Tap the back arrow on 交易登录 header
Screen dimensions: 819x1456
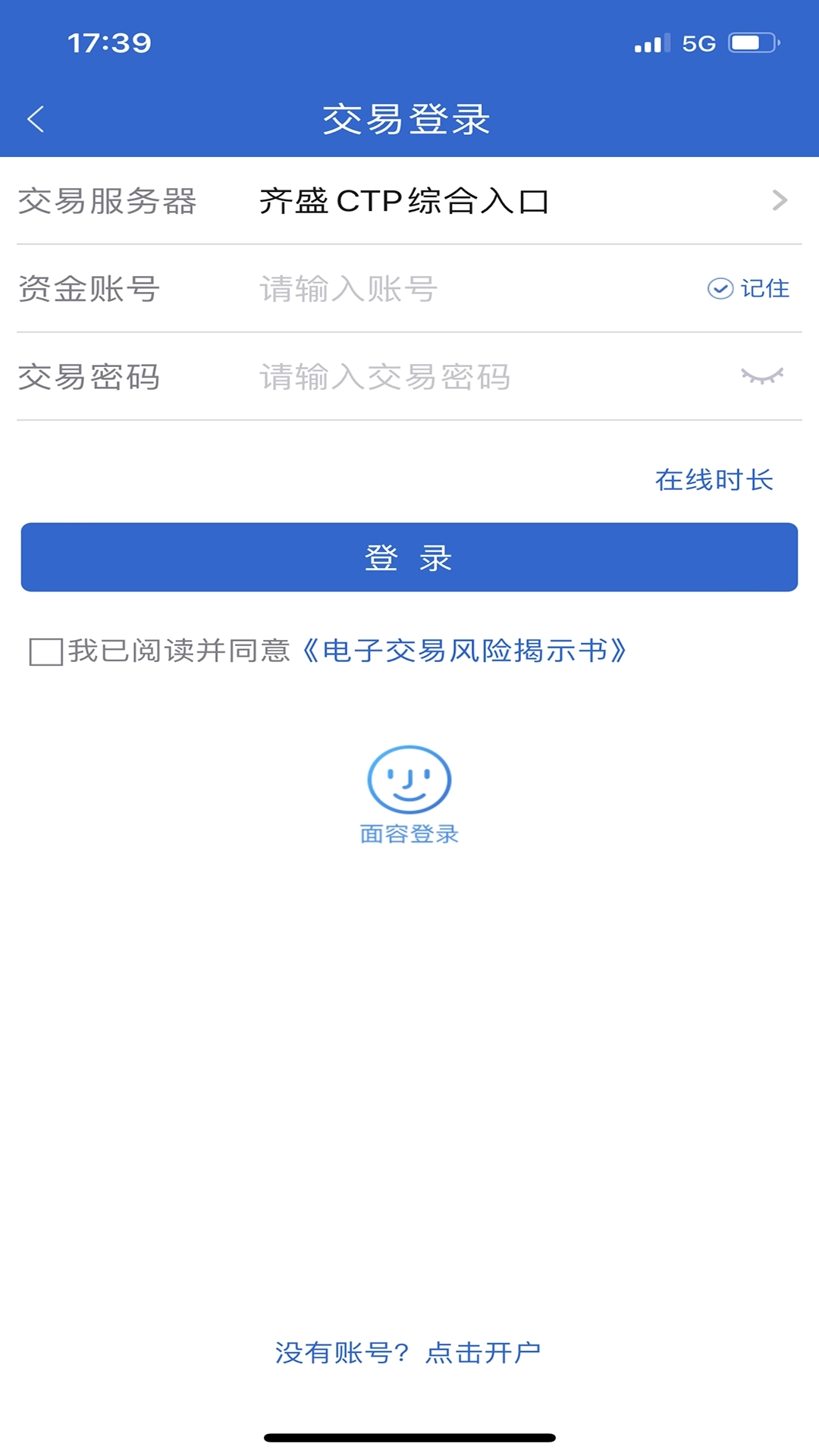(x=36, y=118)
